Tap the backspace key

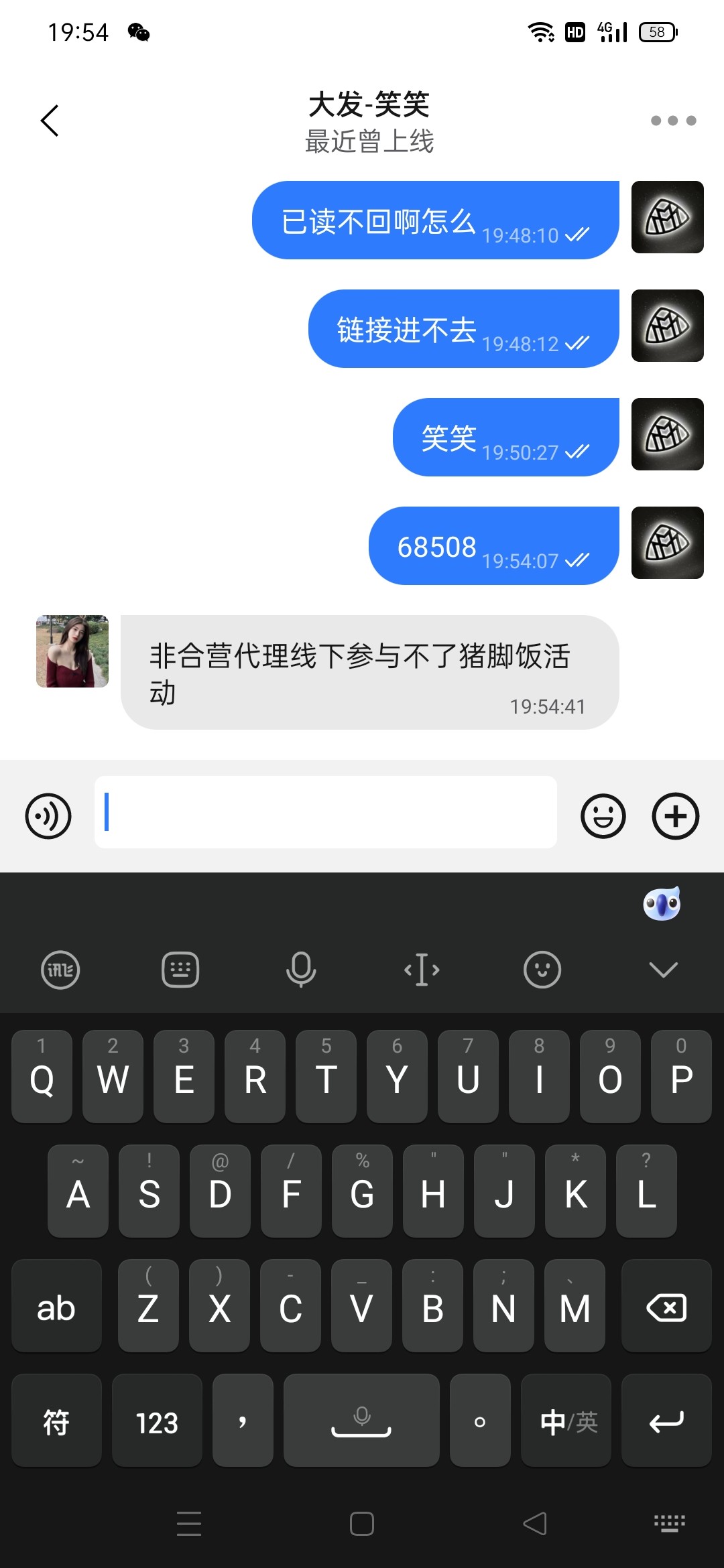666,1307
